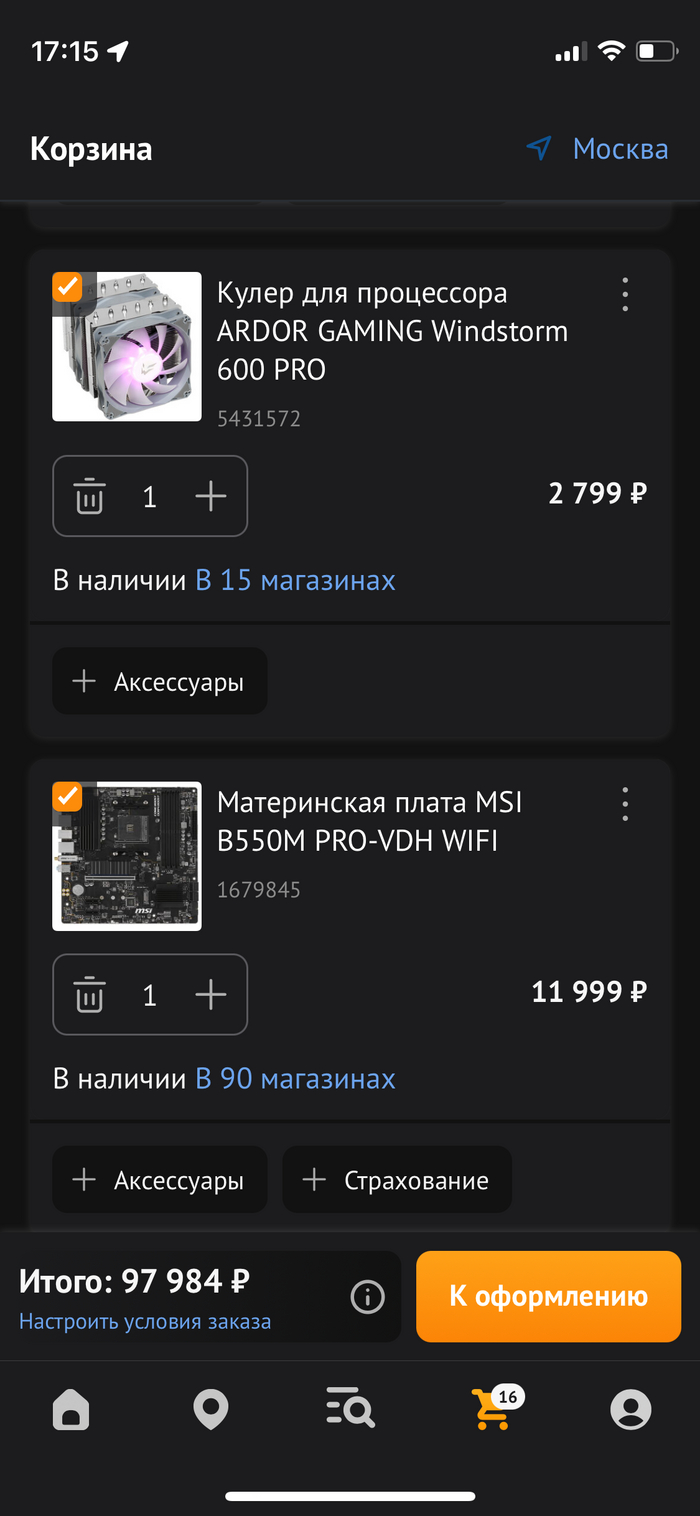View the 90 stores with motherboard in stock
This screenshot has width=700, height=1516.
coord(295,1079)
